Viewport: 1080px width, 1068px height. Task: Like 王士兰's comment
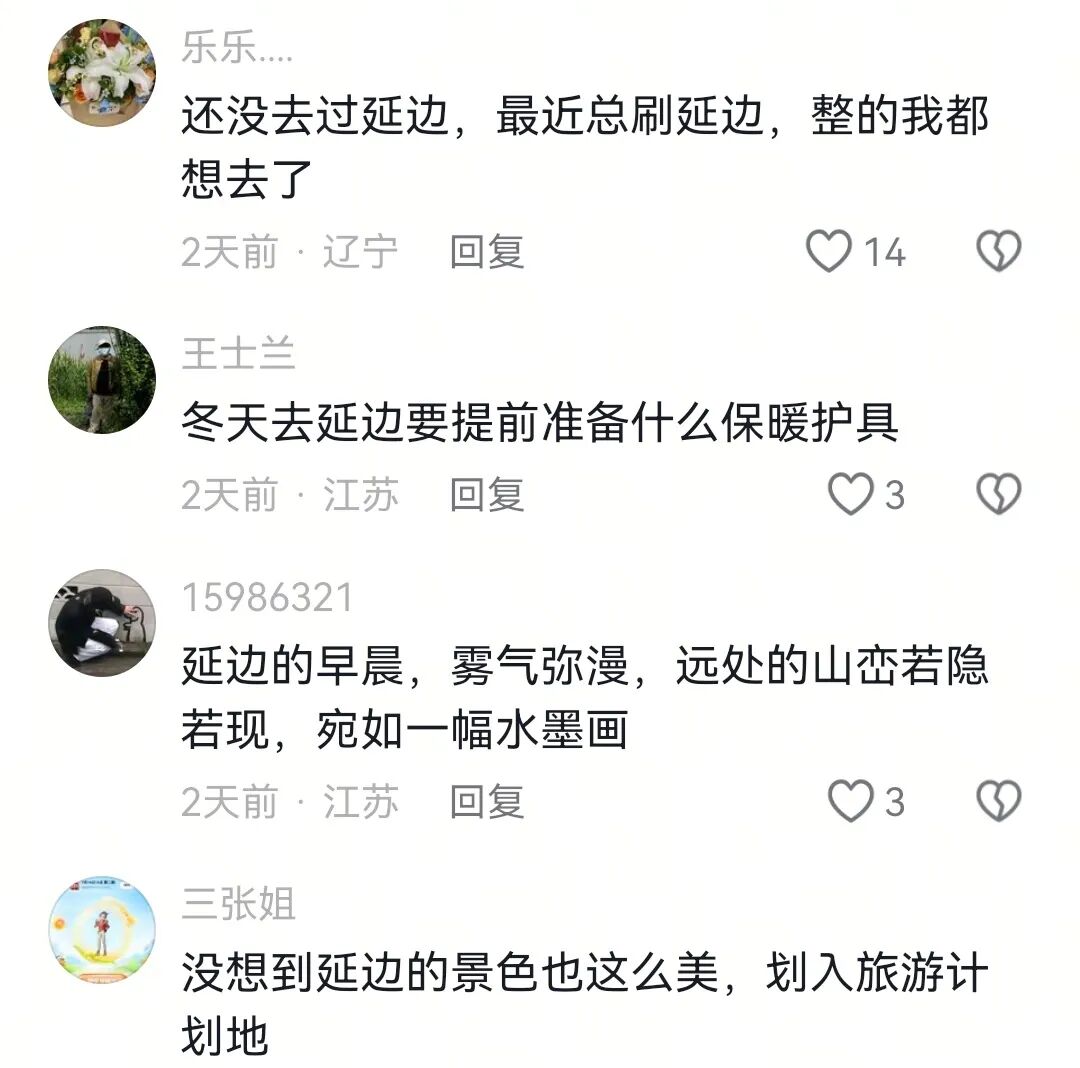851,494
